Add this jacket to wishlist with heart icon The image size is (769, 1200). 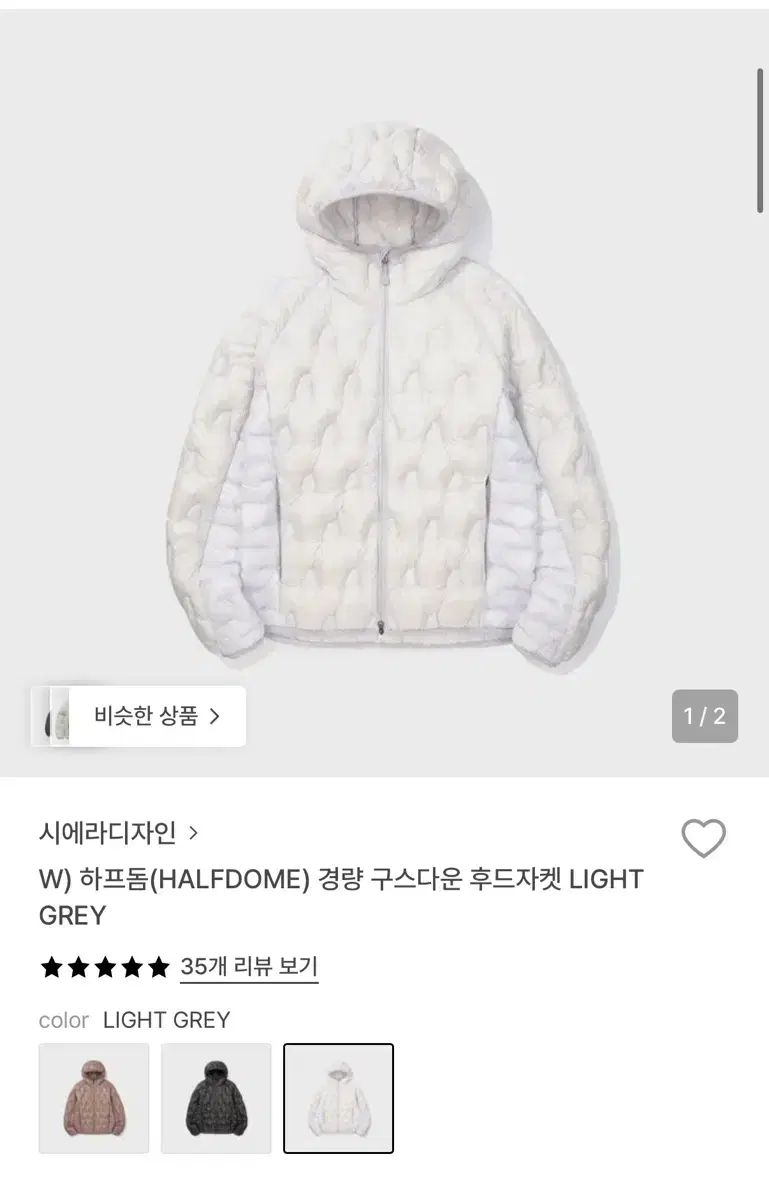(x=703, y=838)
